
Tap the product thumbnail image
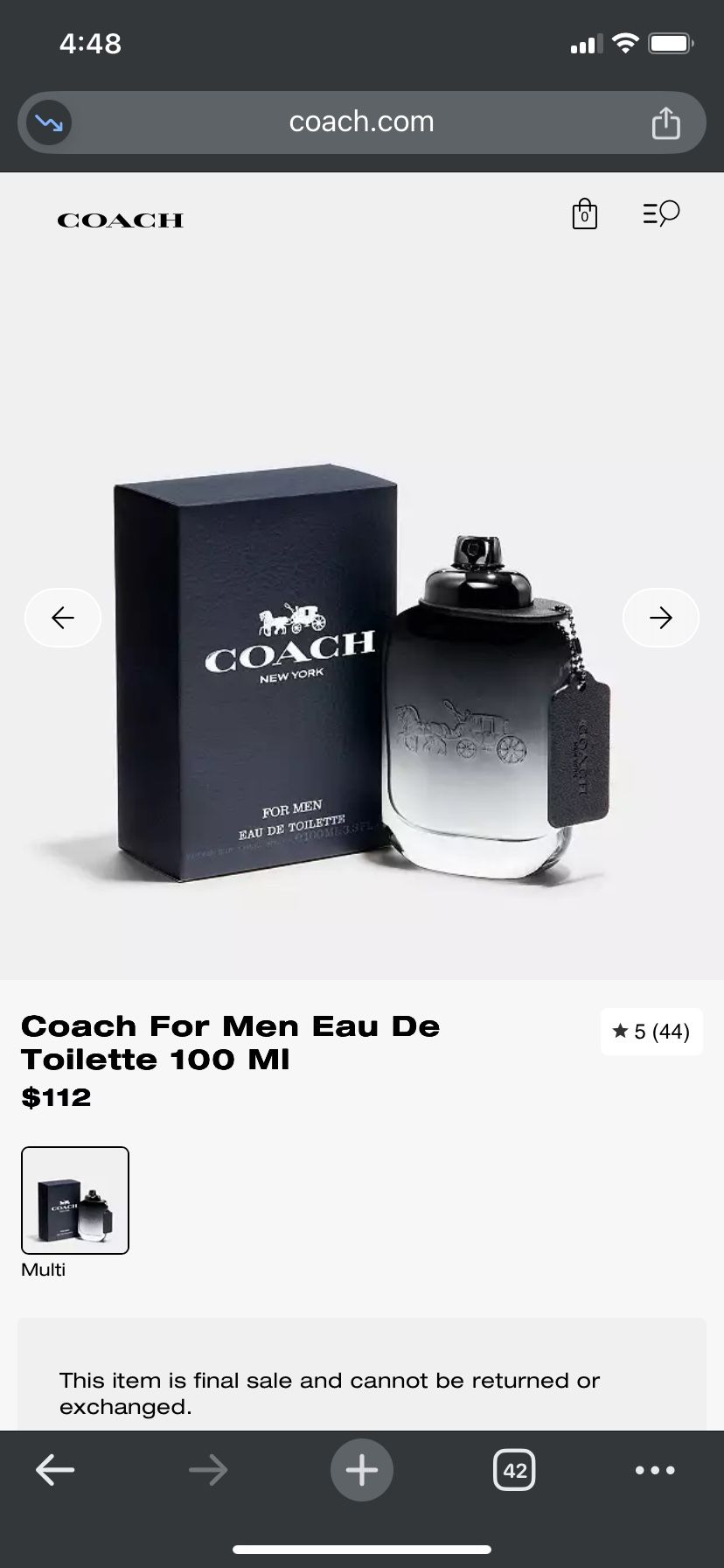[x=75, y=1200]
